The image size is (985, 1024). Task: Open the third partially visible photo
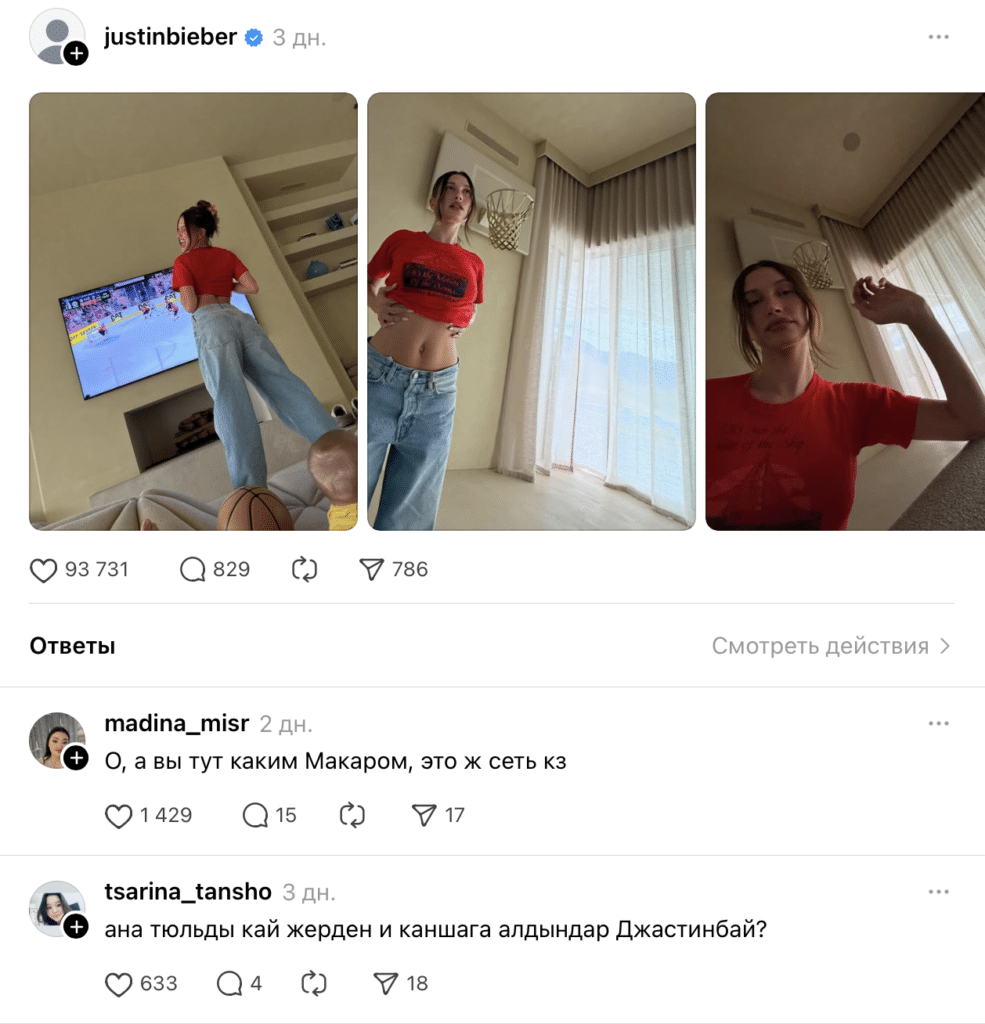pyautogui.click(x=845, y=311)
